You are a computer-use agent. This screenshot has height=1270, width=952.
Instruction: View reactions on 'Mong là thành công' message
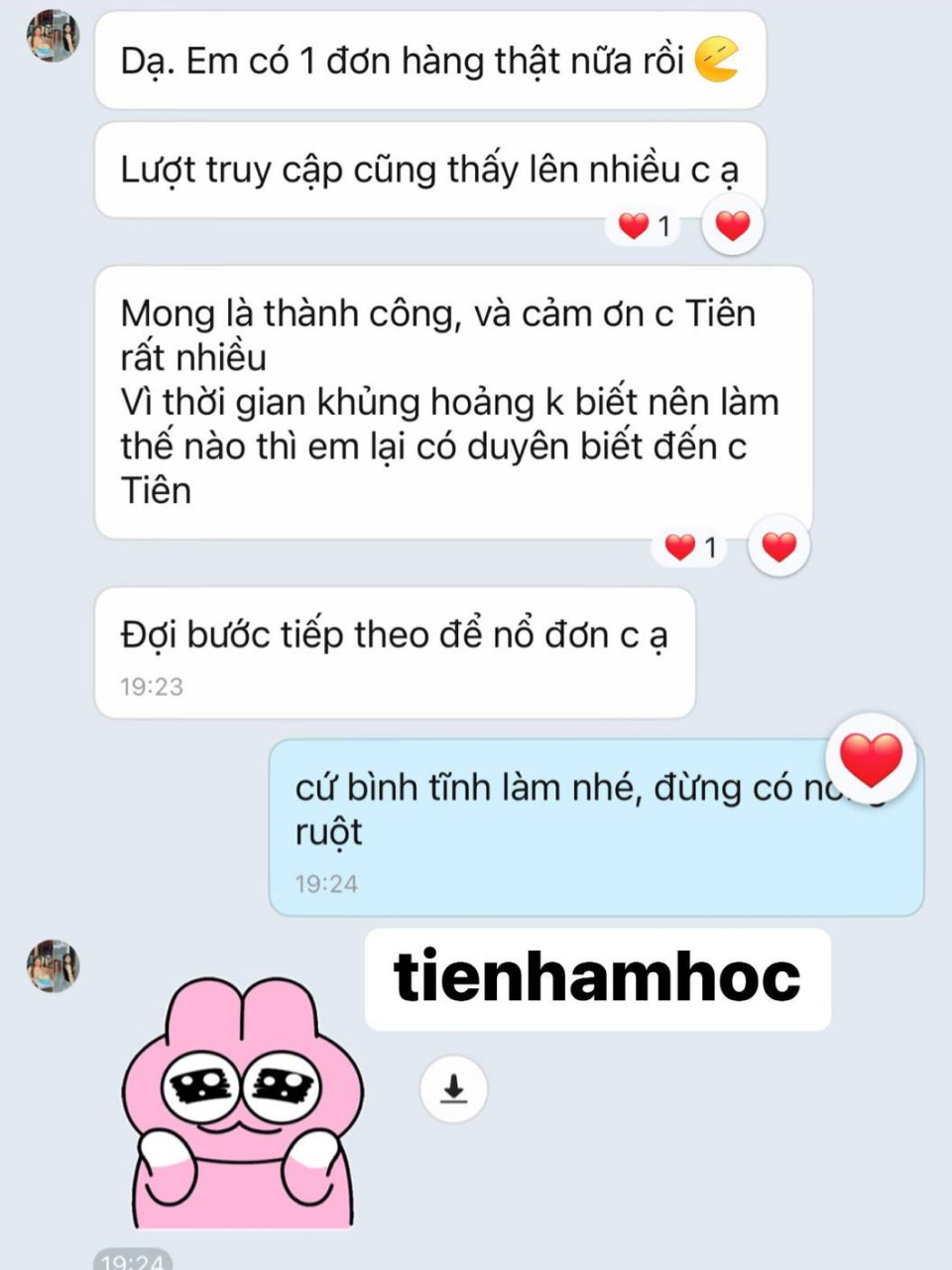pos(690,547)
